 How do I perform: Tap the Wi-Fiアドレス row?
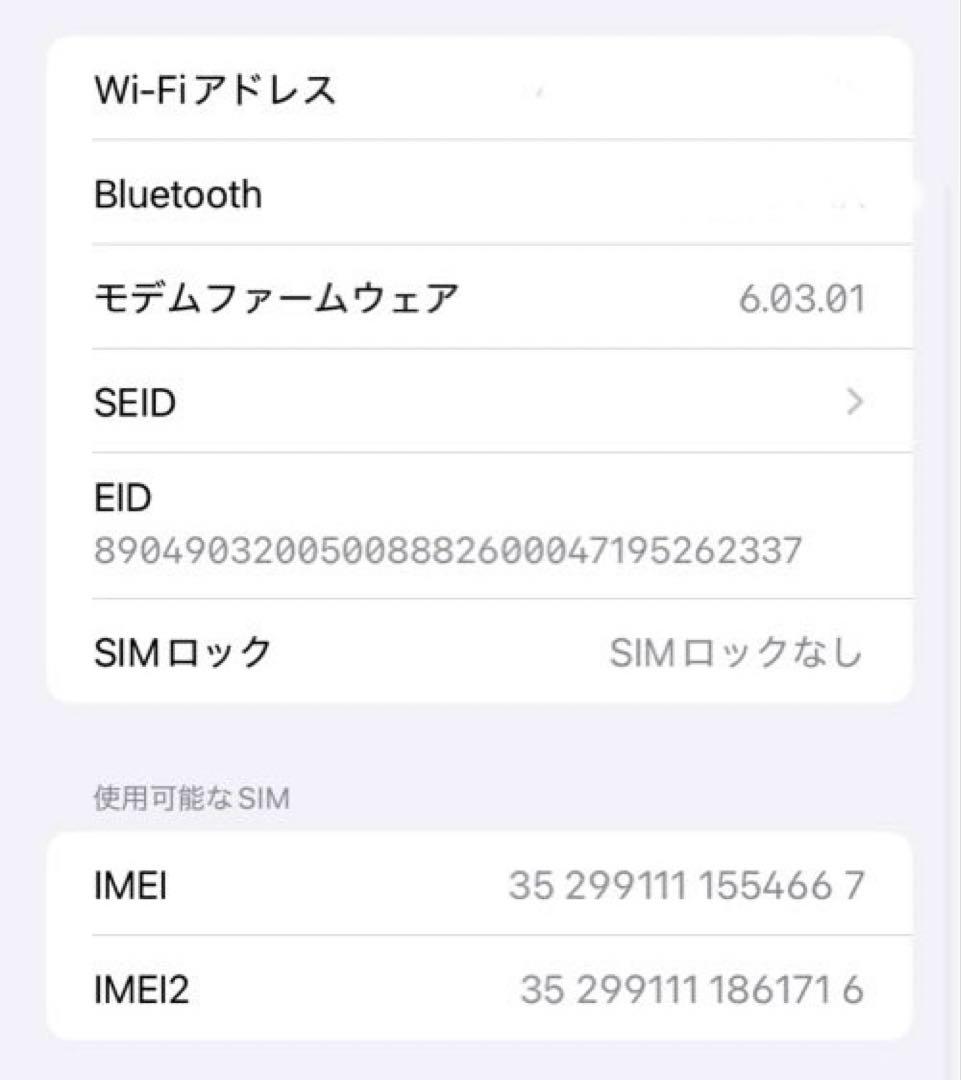[x=480, y=90]
